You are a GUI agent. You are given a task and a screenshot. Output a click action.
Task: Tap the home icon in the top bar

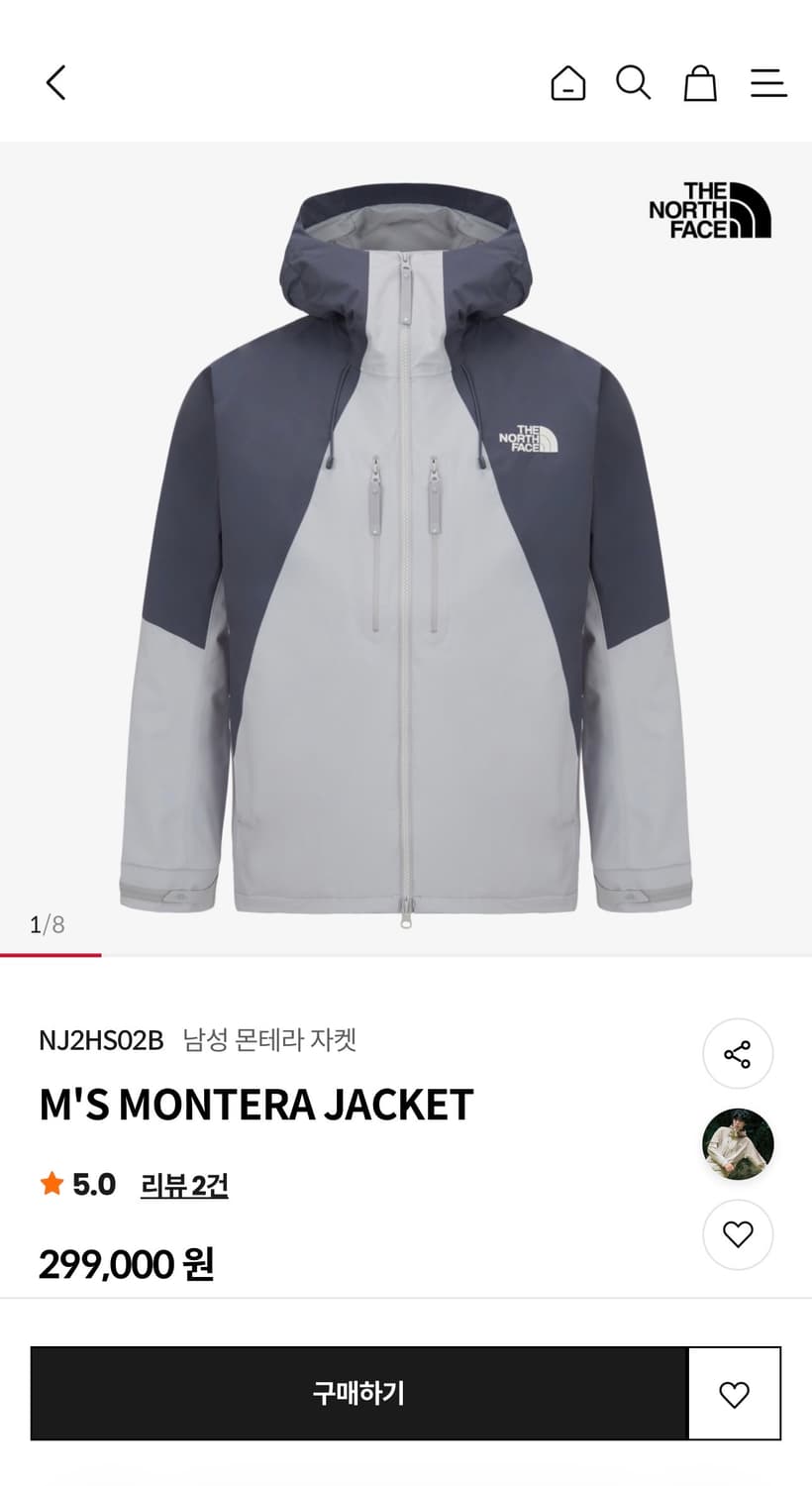(x=567, y=83)
